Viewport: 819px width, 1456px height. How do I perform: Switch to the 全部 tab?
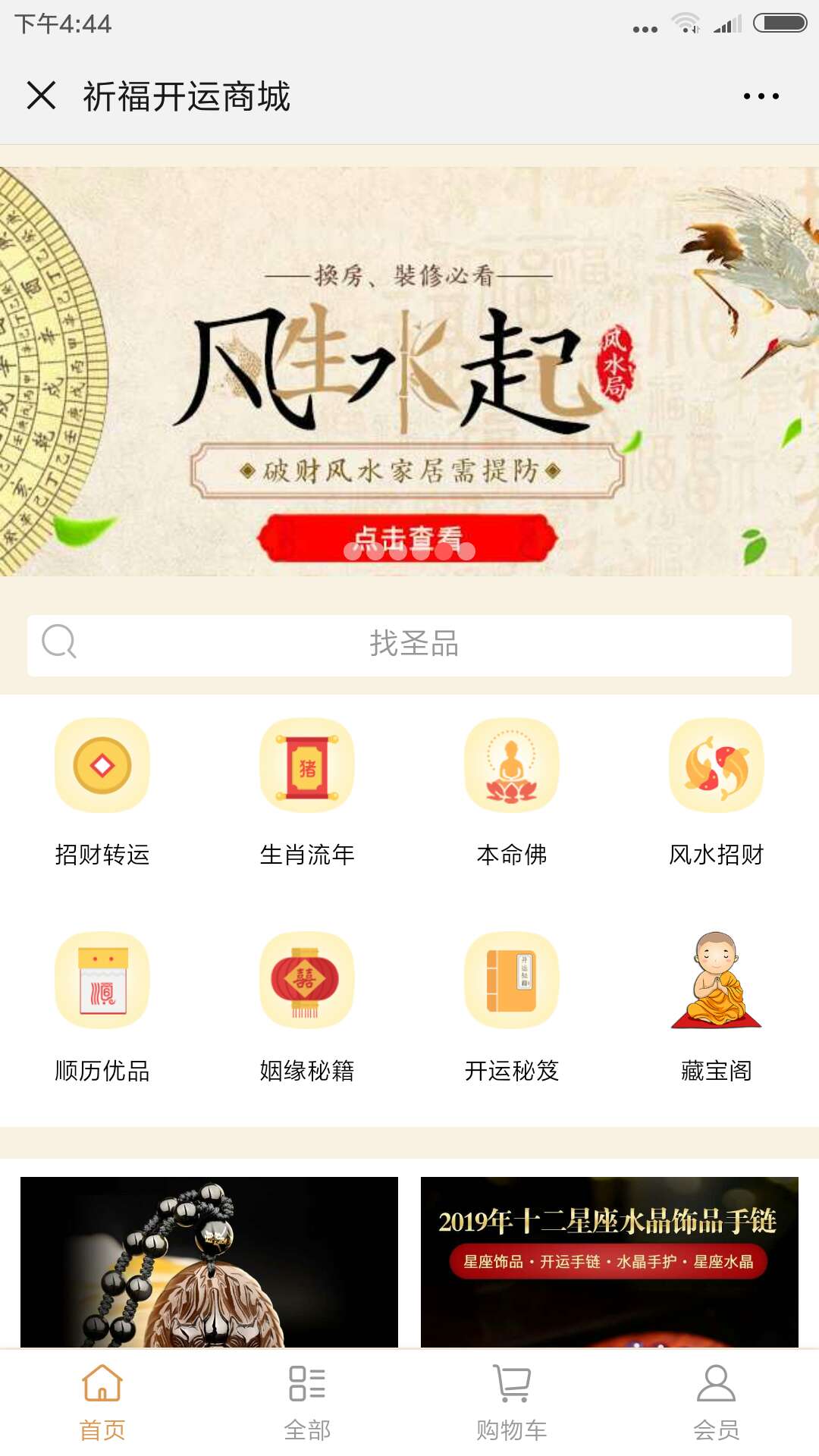click(x=307, y=1403)
